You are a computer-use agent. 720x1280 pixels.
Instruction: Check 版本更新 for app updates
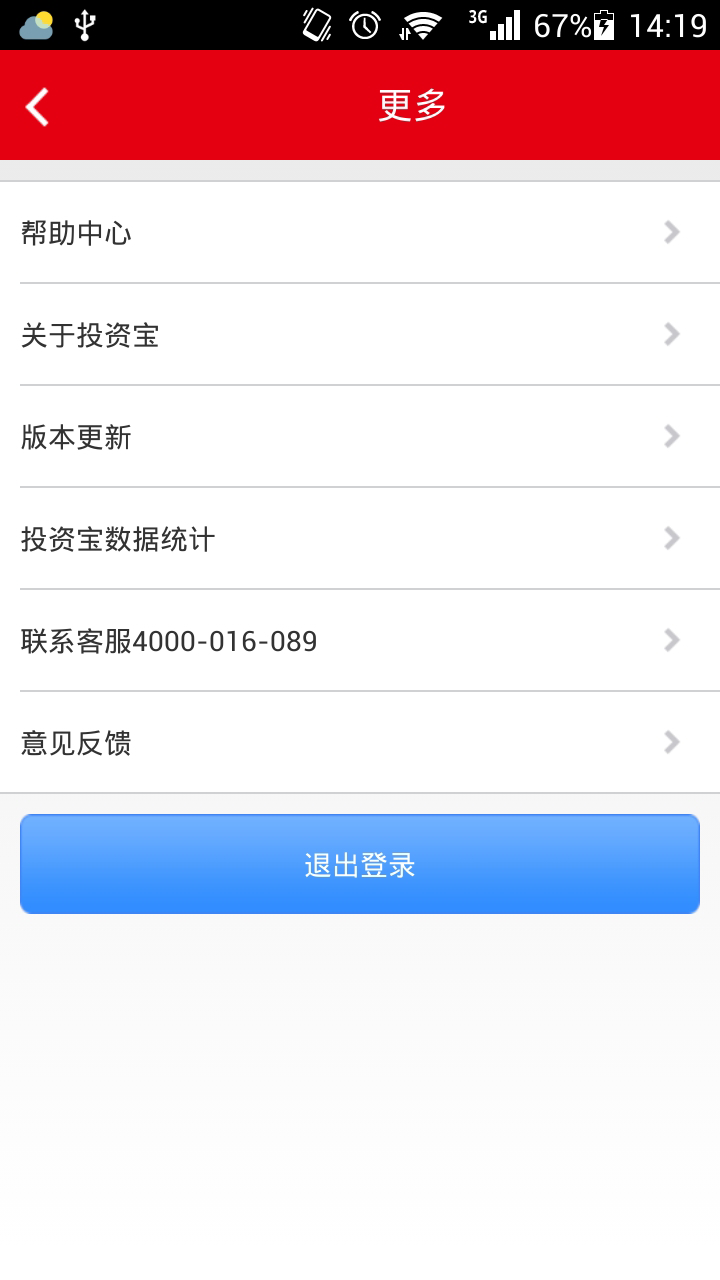click(360, 437)
